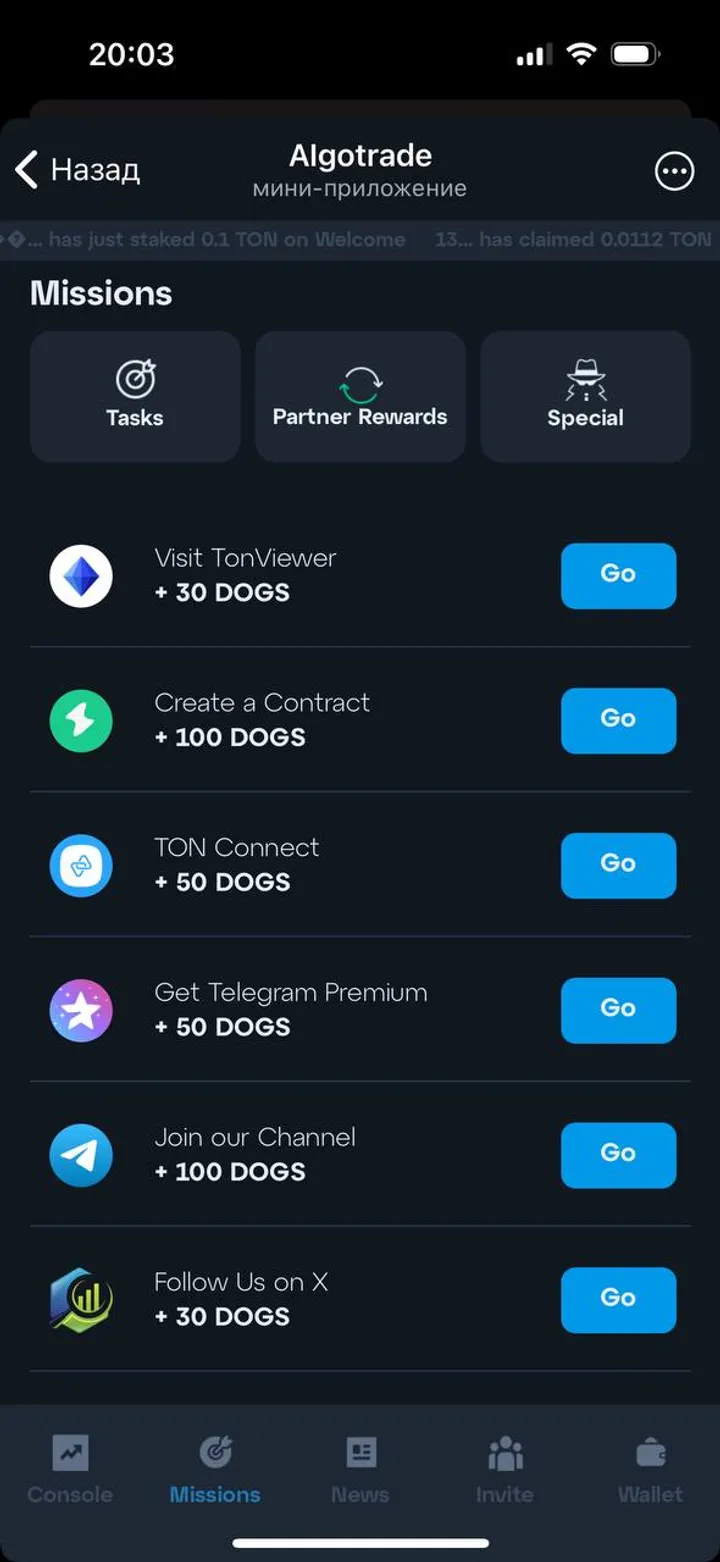Click the TON Connect mission icon
This screenshot has height=1562, width=720.
(x=81, y=866)
